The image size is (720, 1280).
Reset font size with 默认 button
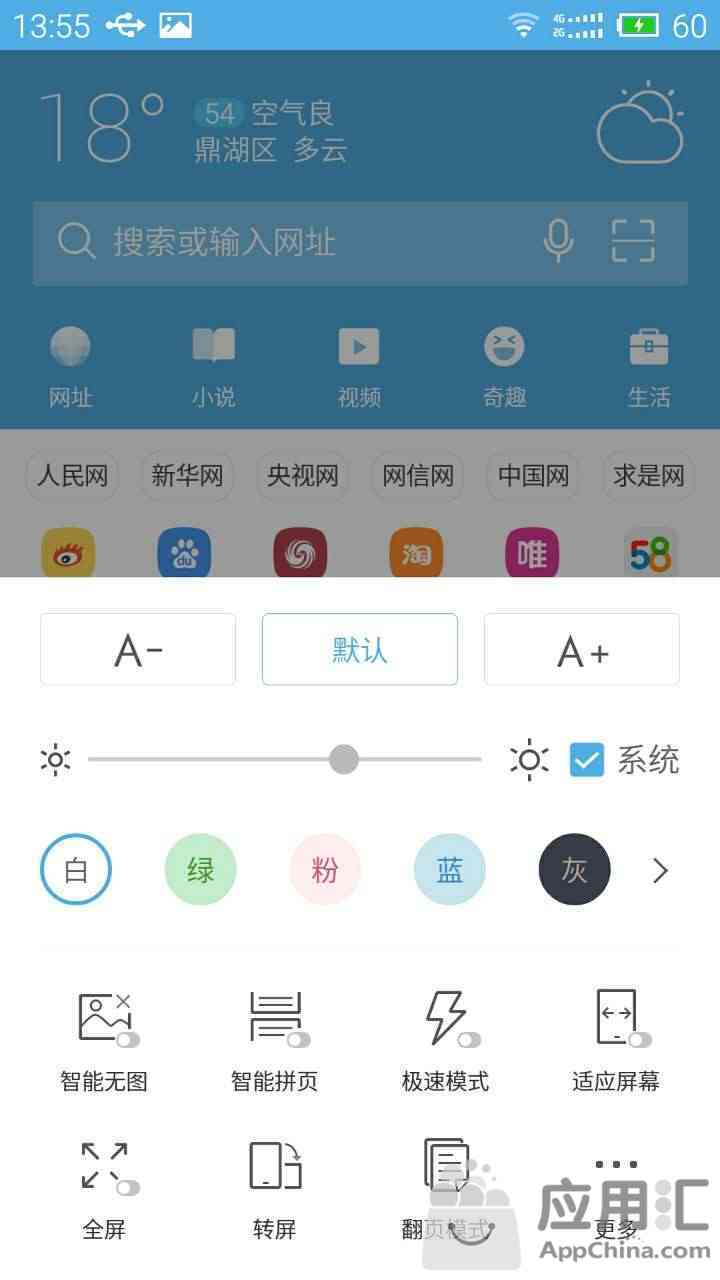(360, 650)
